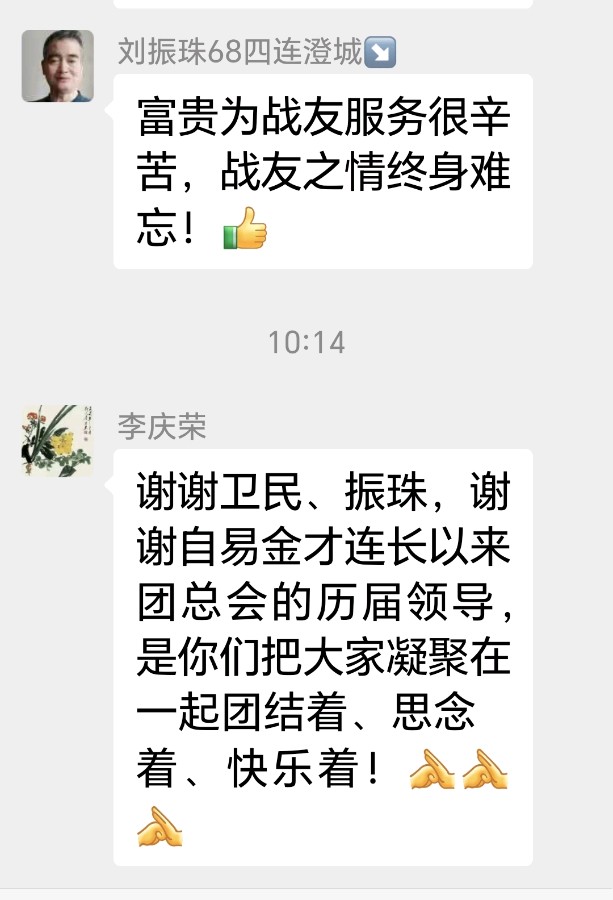613x900 pixels.
Task: Open 刘振珠68四连澄城's profile avatar
Action: (x=57, y=66)
